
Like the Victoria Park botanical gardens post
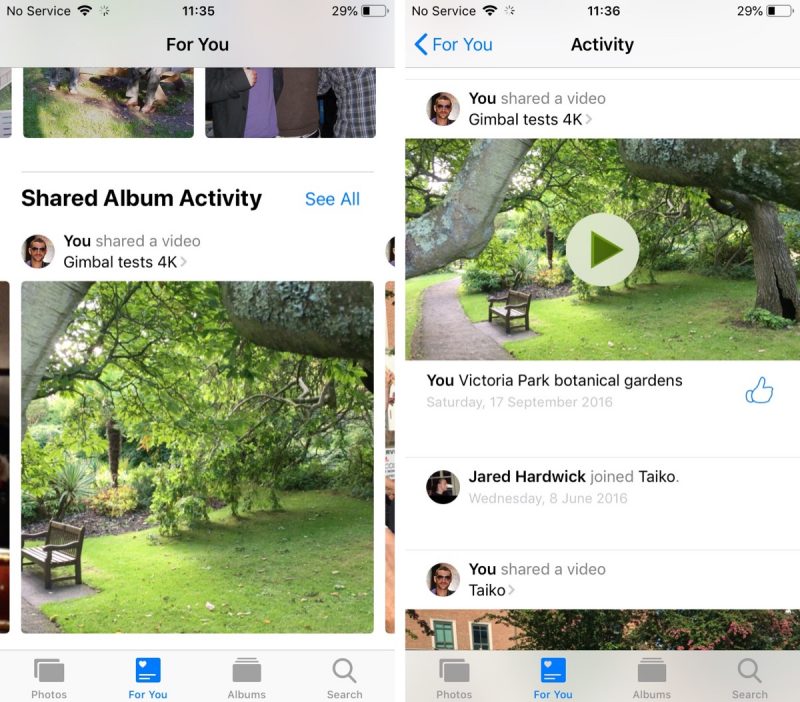coord(760,391)
